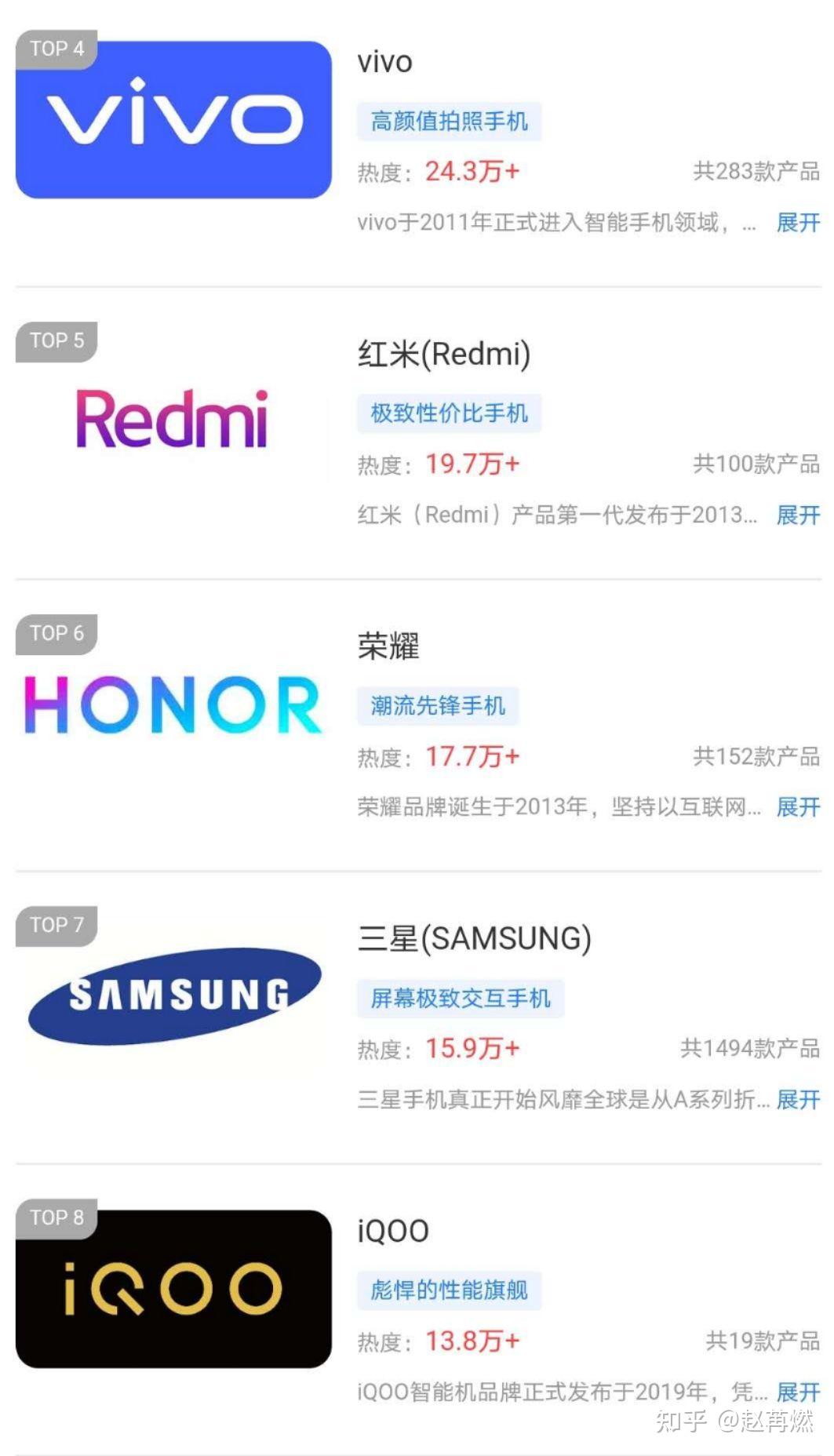
Task: Tap the 潮流先锋手机 tag
Action: tap(438, 706)
